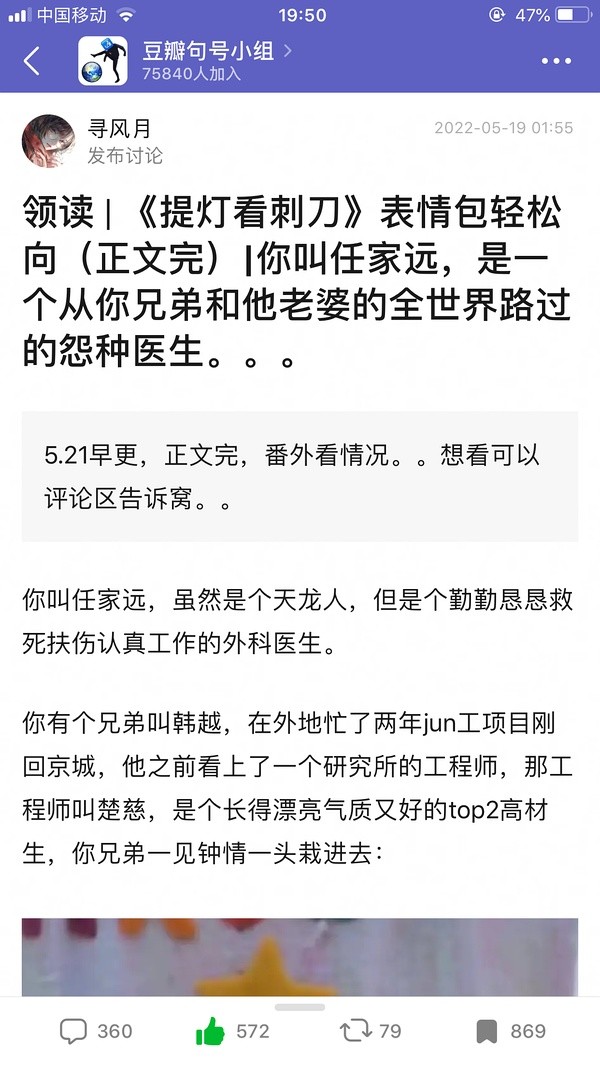Image resolution: width=600 pixels, height=1066 pixels.
Task: Open the three-dot overflow menu
Action: (556, 61)
